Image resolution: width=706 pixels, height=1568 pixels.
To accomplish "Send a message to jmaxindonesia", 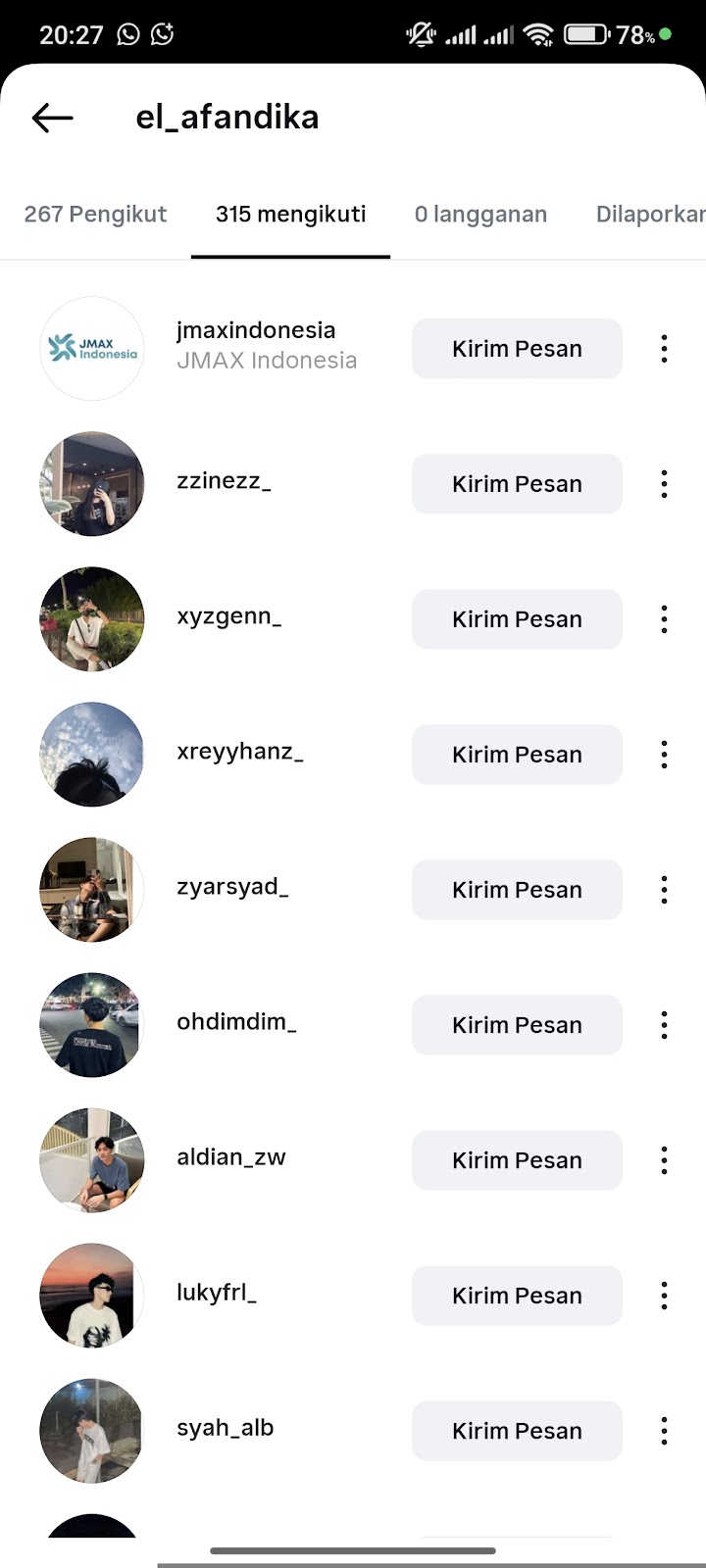I will [x=517, y=349].
